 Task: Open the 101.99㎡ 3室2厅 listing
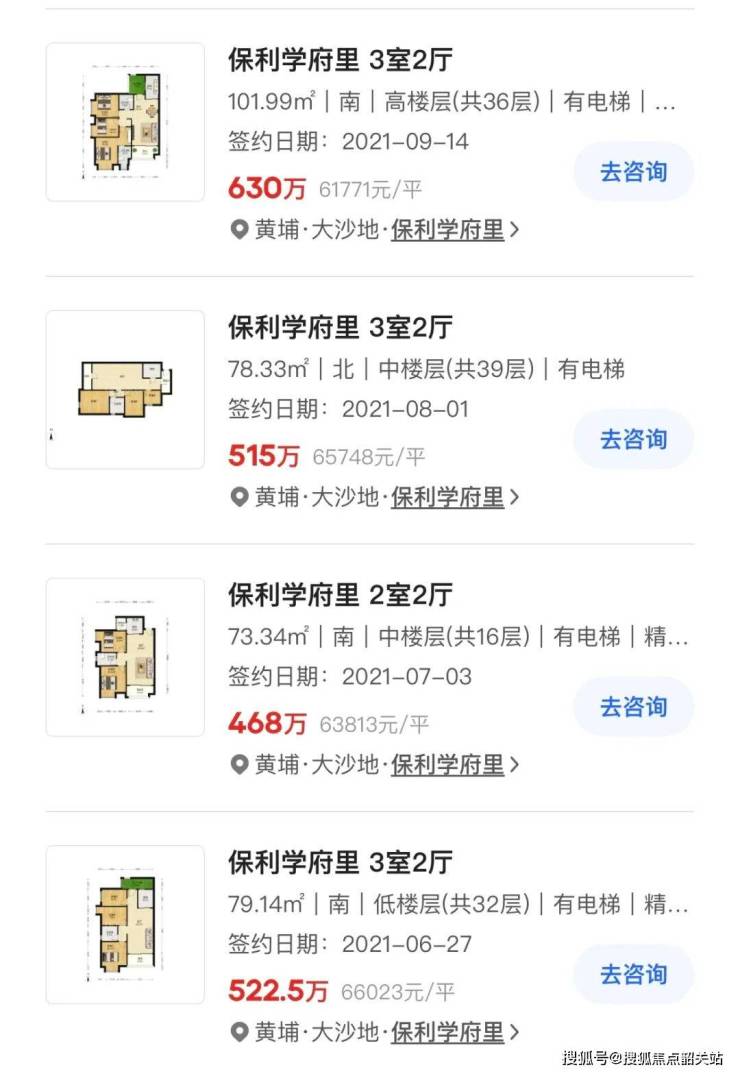340,60
